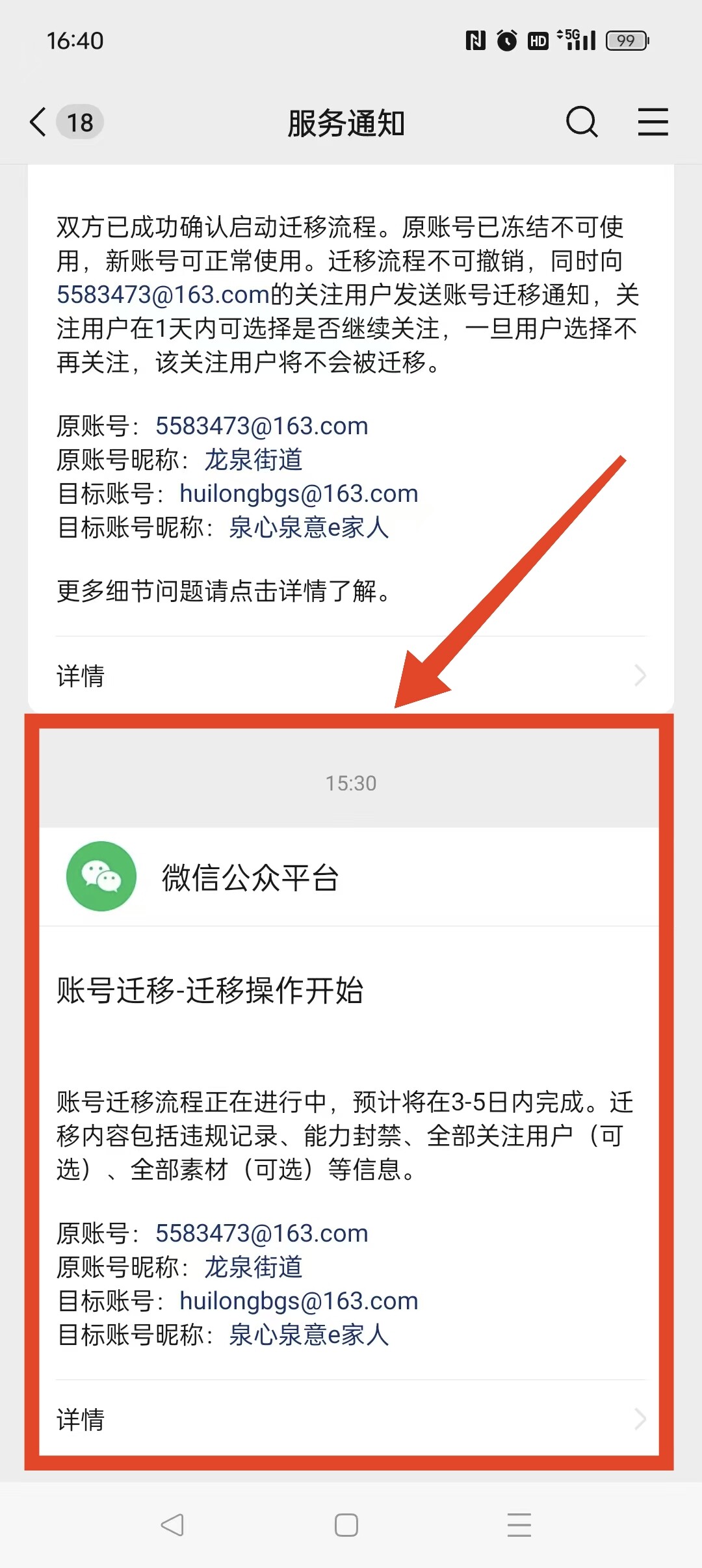Open search in 服务通知
Image resolution: width=702 pixels, height=1568 pixels.
pos(581,122)
